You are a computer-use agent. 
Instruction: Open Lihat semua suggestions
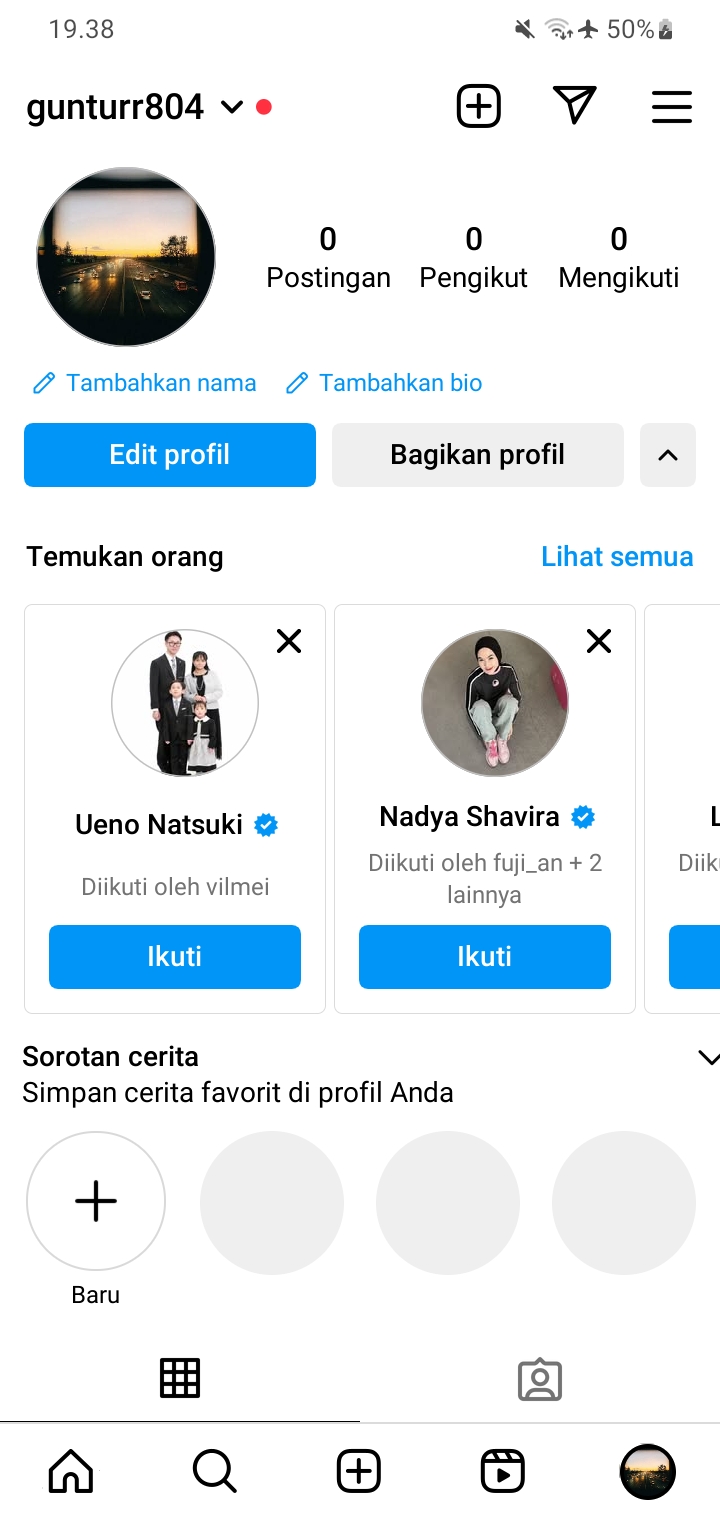click(616, 556)
